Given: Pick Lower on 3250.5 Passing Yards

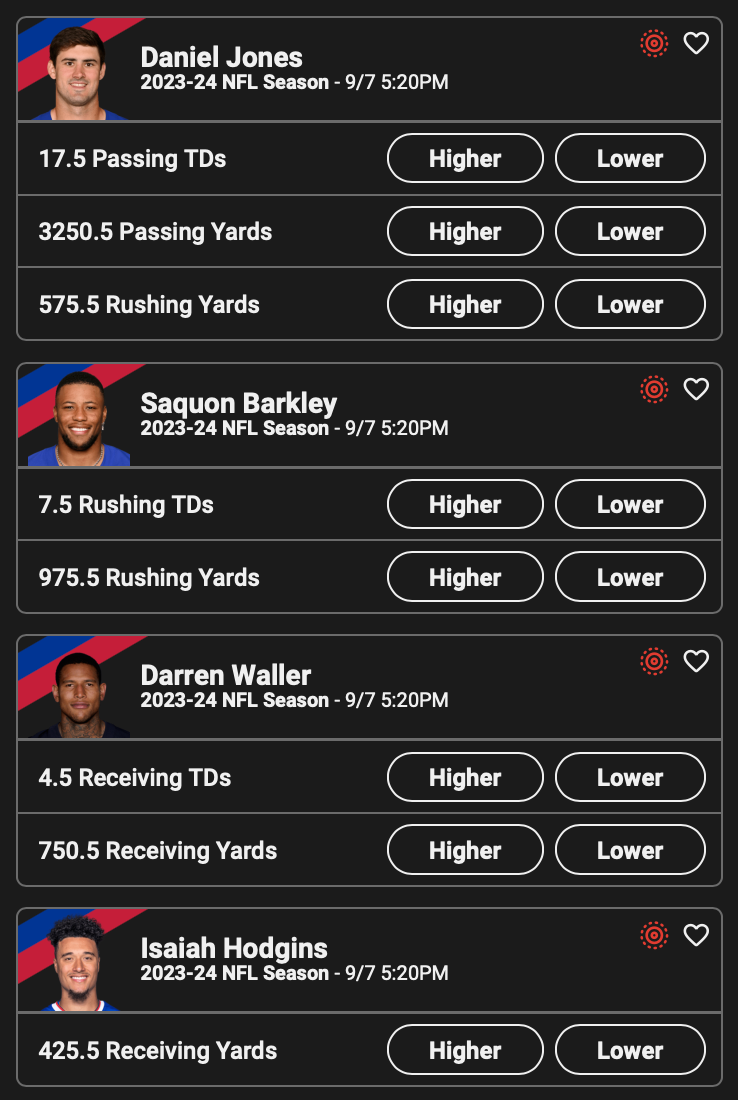Looking at the screenshot, I should tap(630, 231).
